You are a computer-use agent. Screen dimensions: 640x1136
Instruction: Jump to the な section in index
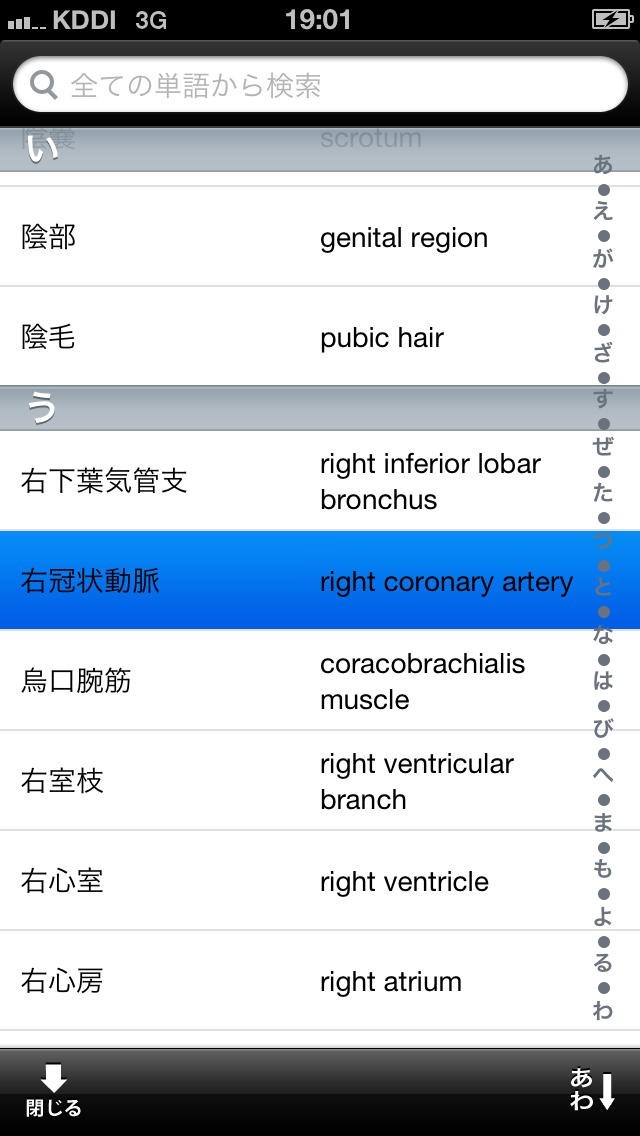pos(603,635)
